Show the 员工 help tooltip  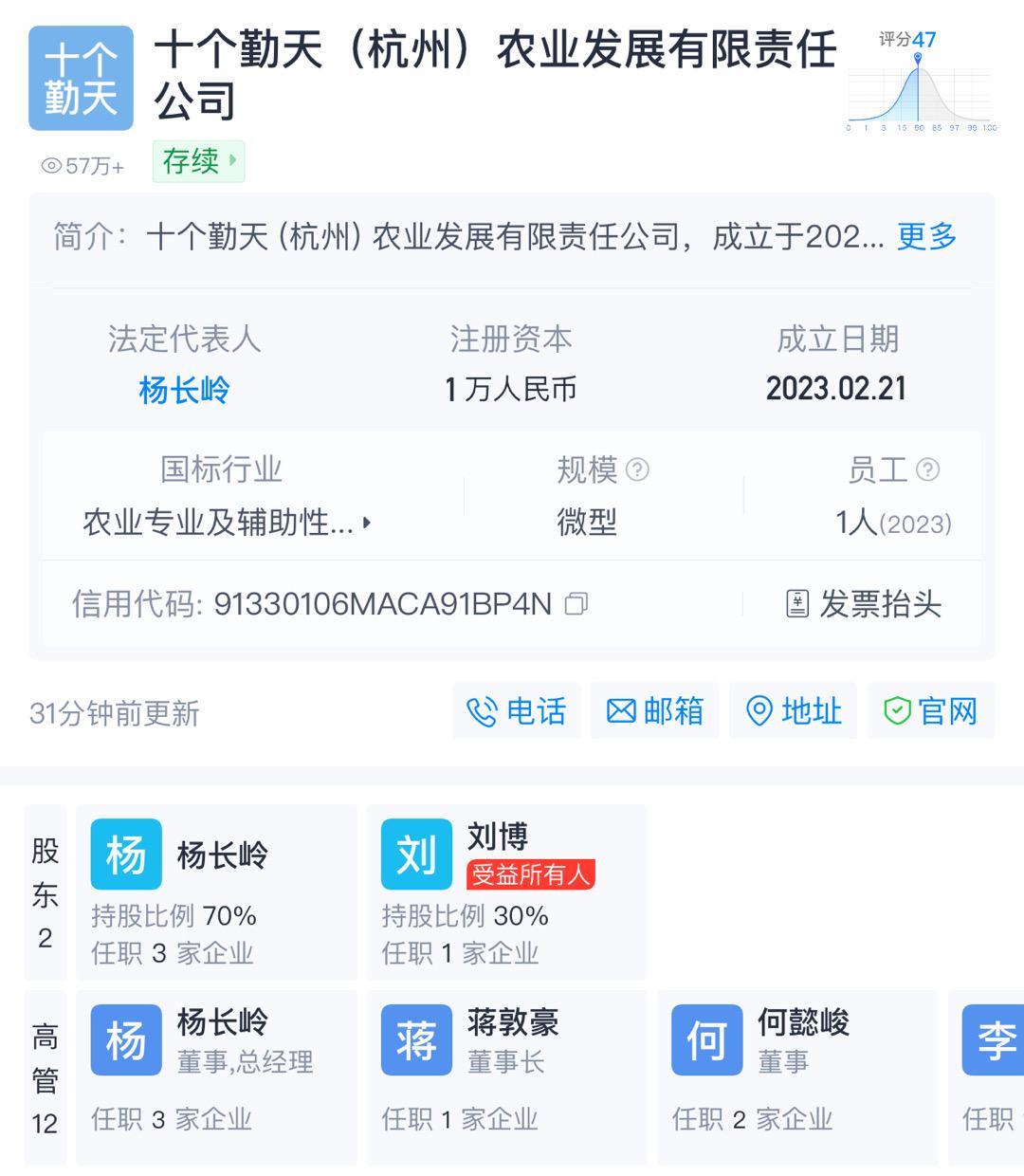928,469
